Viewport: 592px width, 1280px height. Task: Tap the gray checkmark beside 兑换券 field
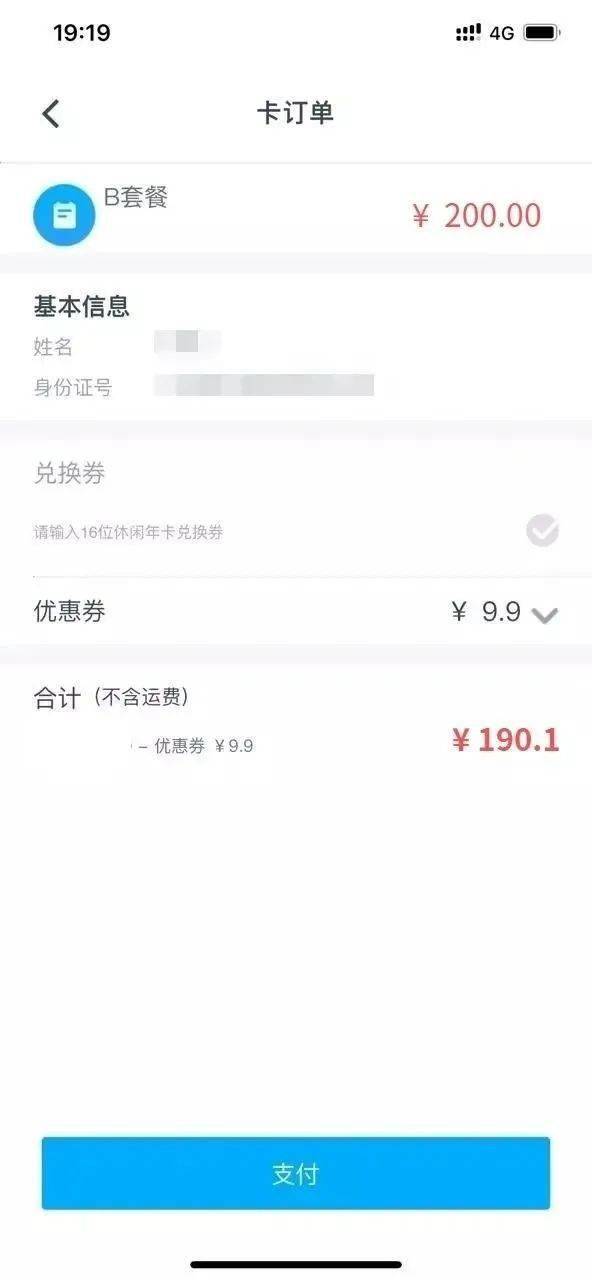tap(542, 531)
